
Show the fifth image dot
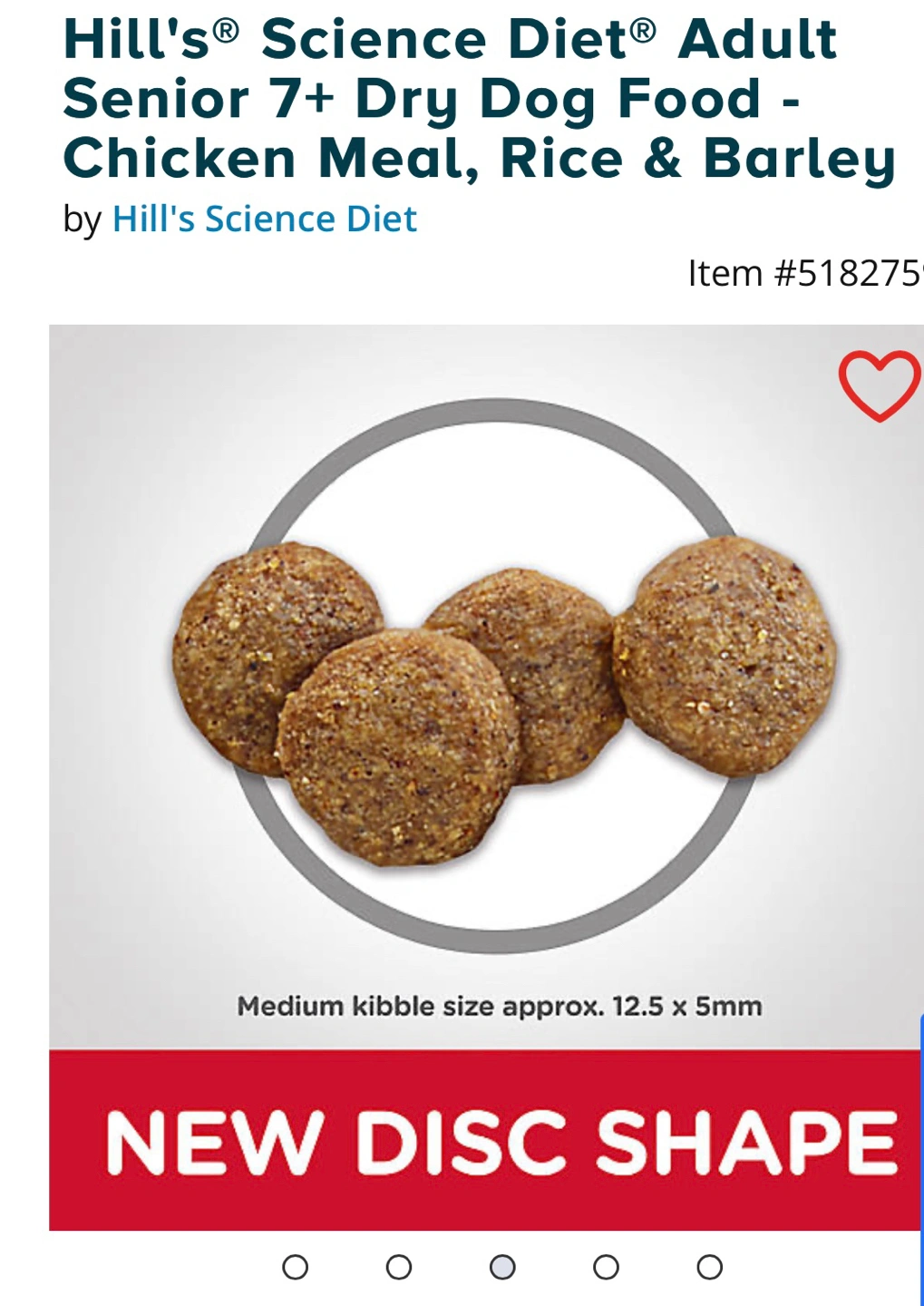pyautogui.click(x=709, y=1267)
